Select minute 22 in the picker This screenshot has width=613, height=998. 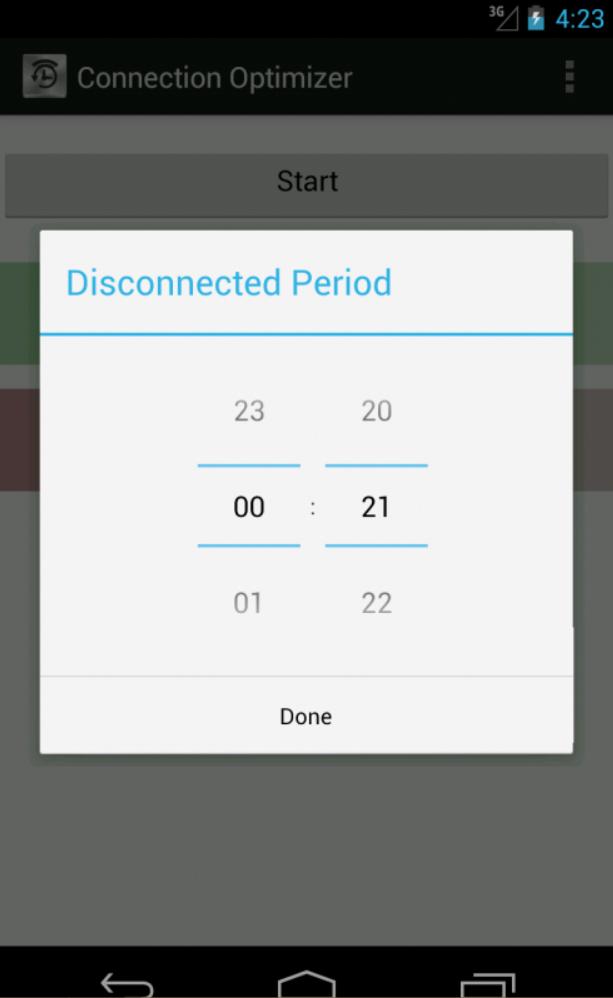376,603
